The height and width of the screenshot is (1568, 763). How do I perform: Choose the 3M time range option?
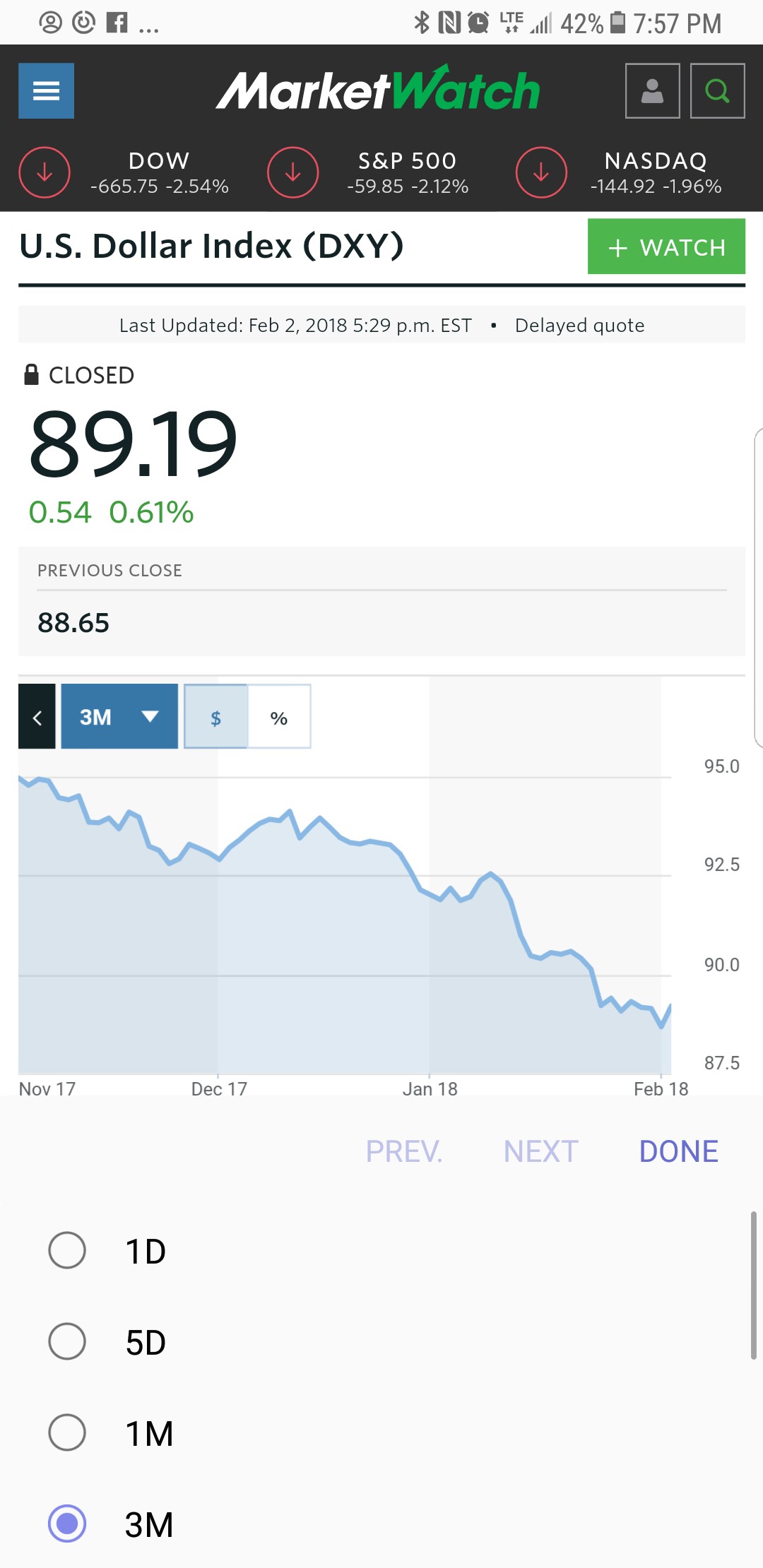coord(381,1524)
